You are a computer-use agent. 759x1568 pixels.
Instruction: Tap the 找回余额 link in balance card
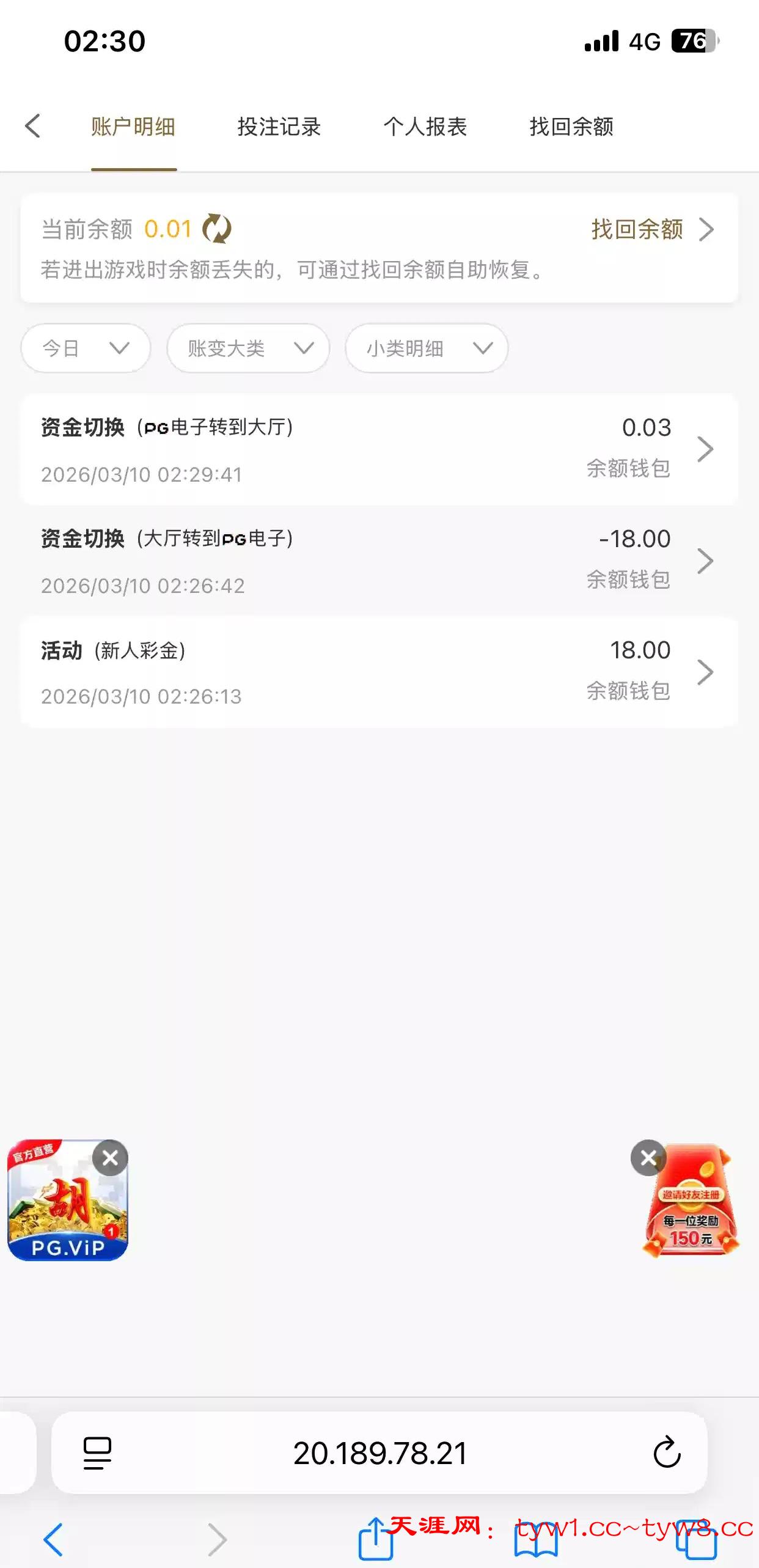(651, 229)
